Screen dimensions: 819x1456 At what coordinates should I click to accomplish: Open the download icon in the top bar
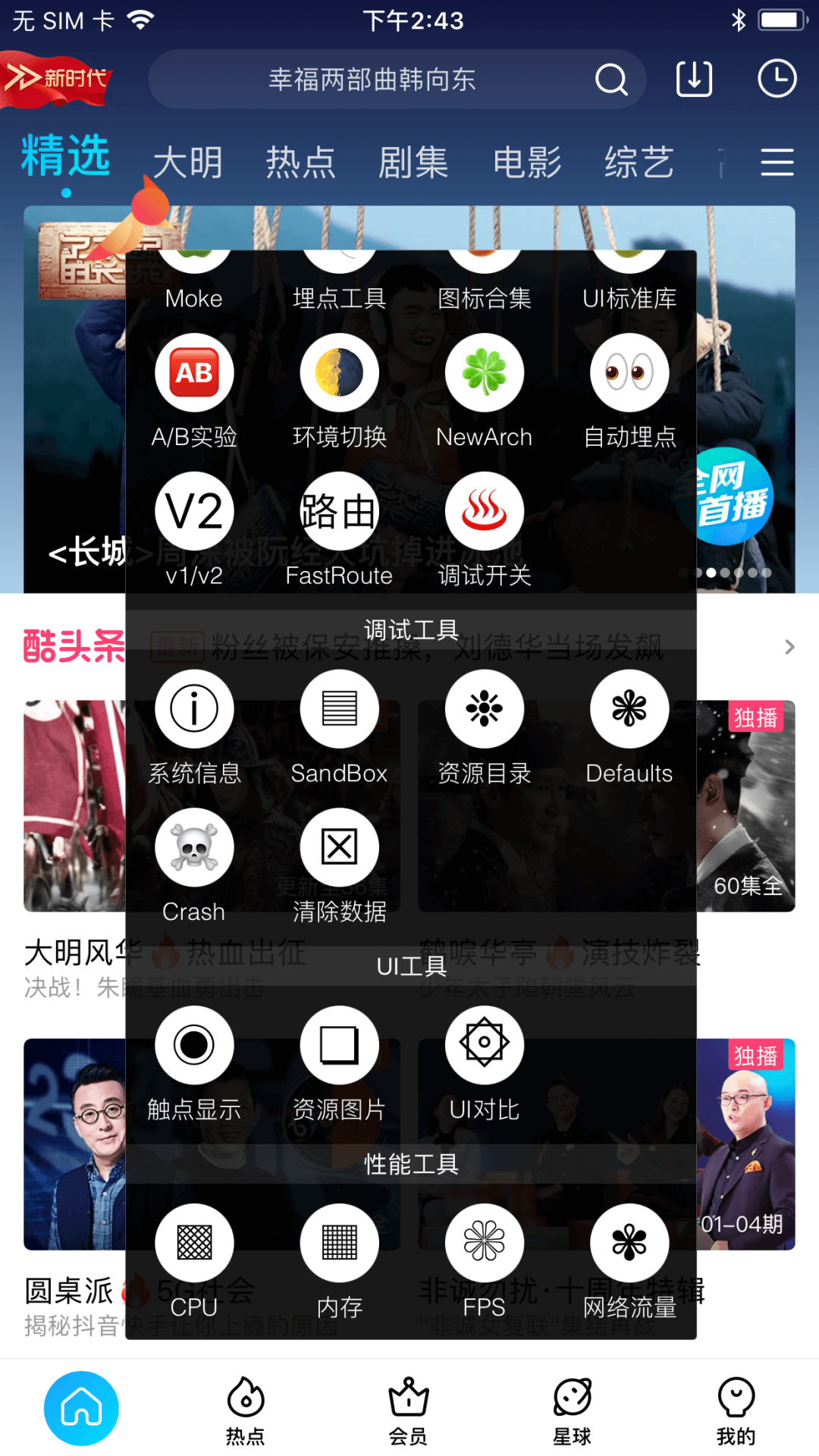tap(694, 79)
